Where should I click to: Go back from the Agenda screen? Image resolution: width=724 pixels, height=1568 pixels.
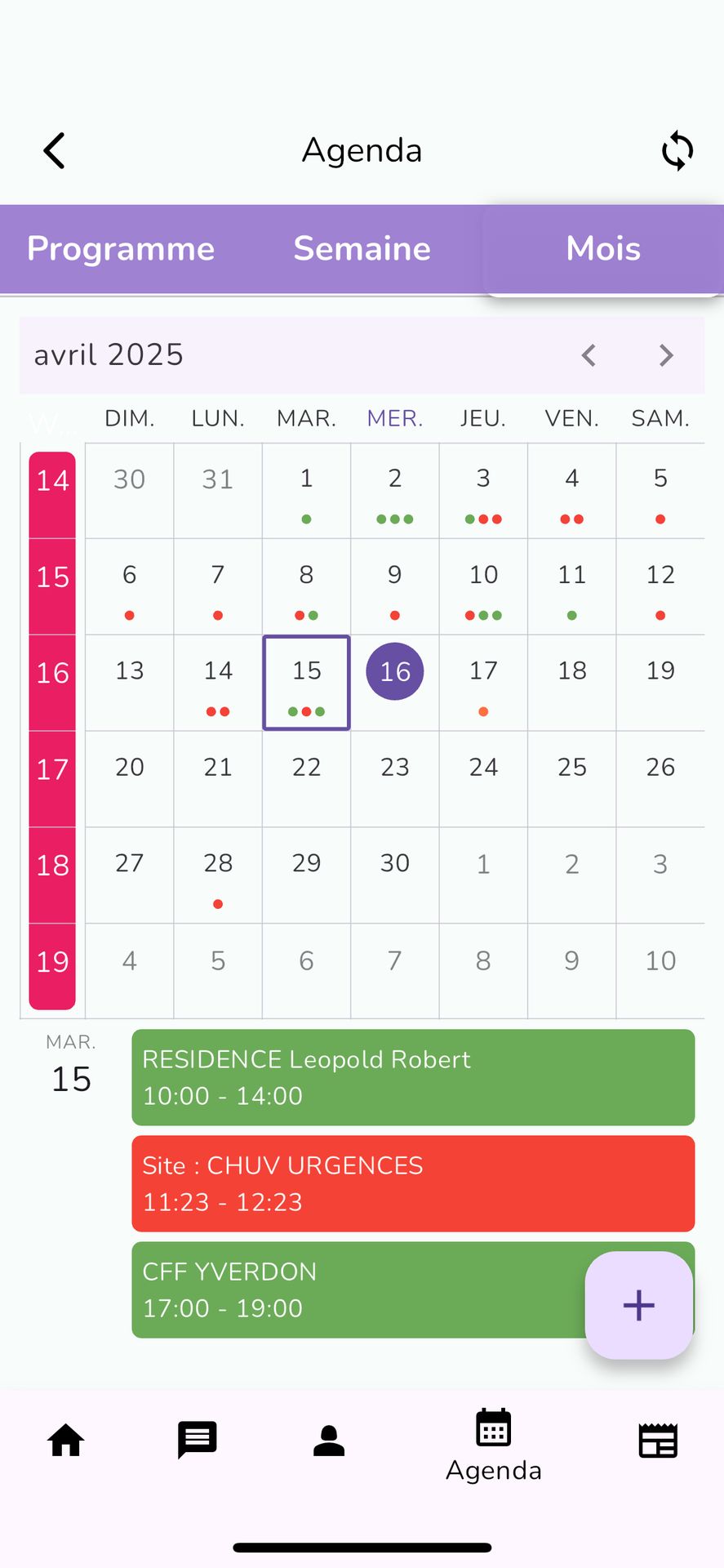[55, 151]
